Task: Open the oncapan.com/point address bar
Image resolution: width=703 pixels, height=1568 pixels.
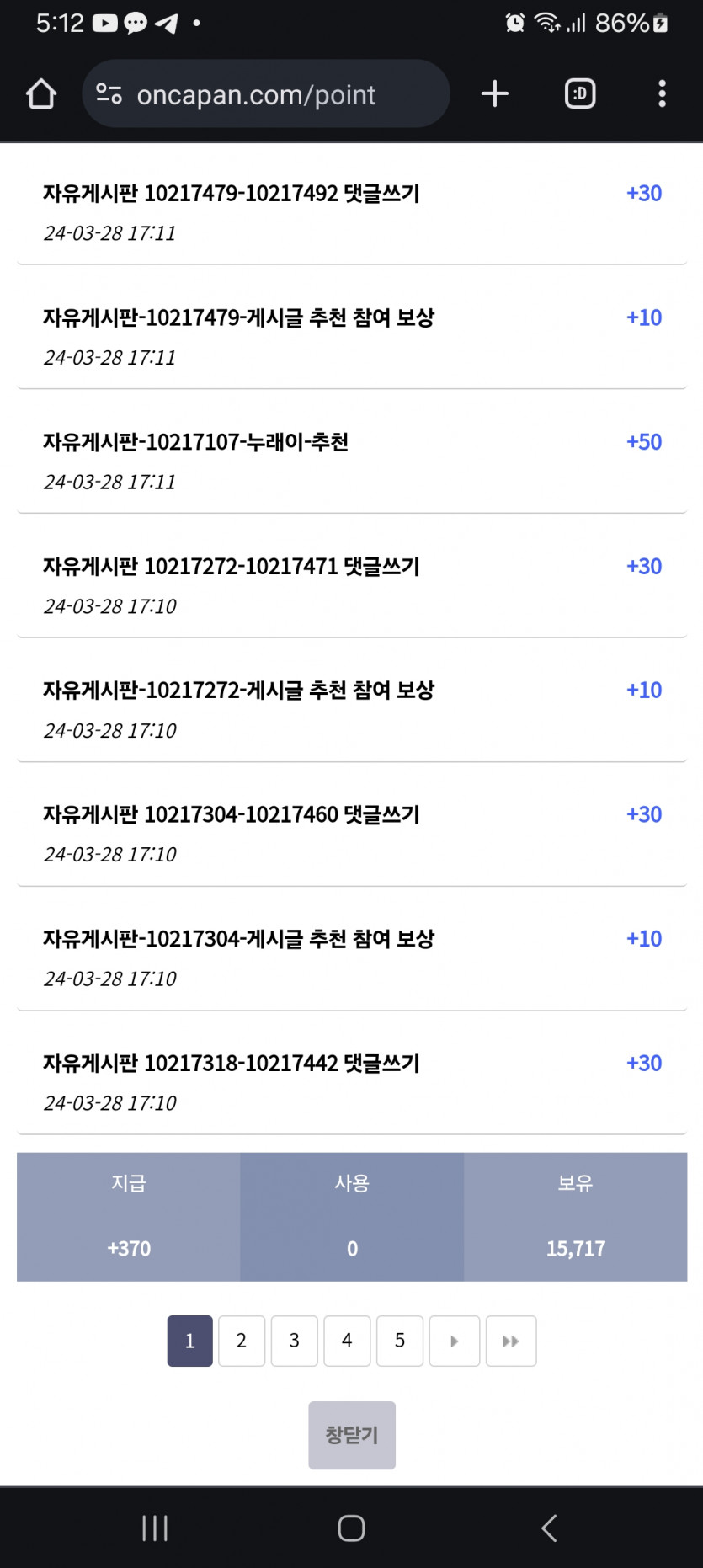Action: click(x=266, y=93)
